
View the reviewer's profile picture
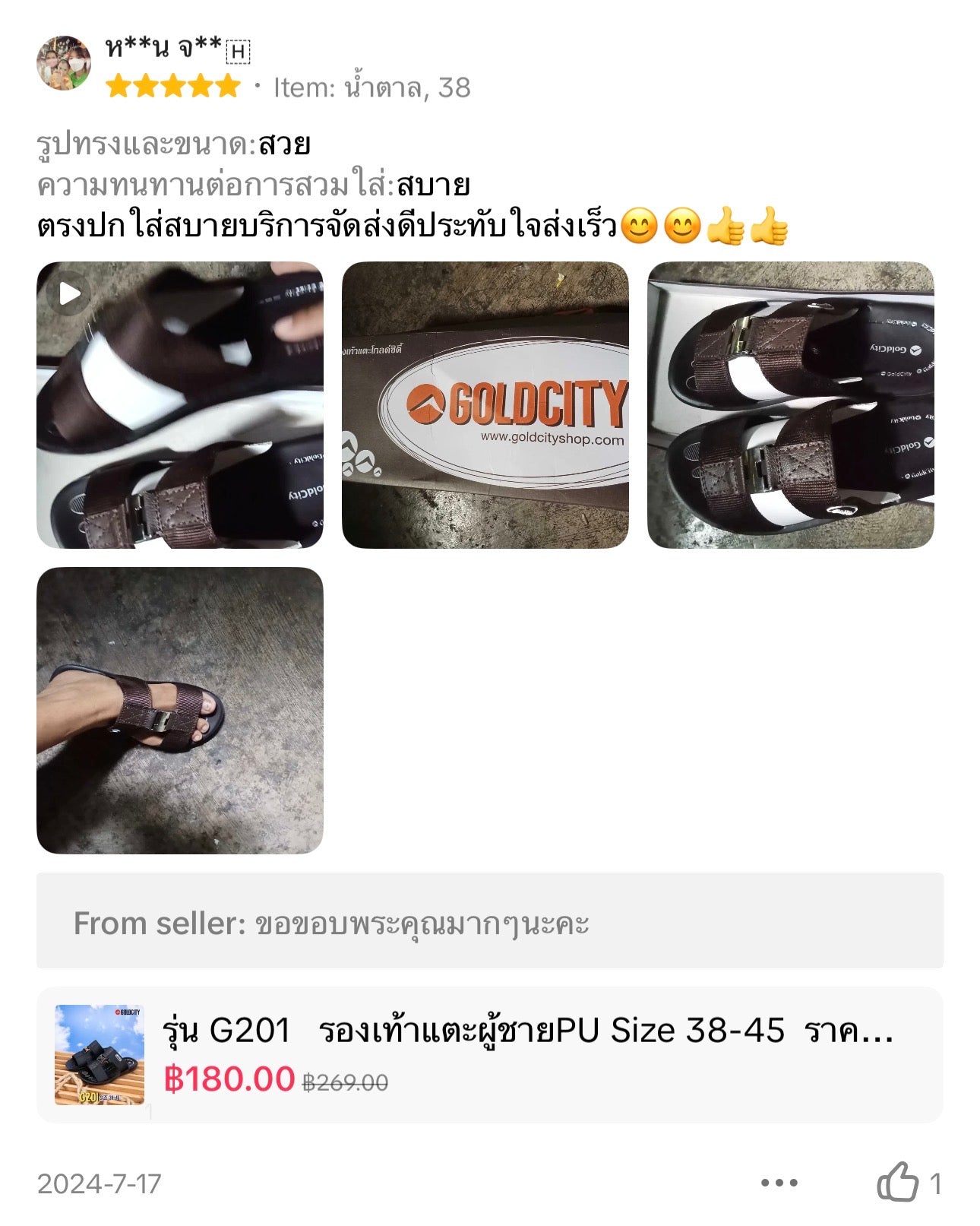(64, 63)
